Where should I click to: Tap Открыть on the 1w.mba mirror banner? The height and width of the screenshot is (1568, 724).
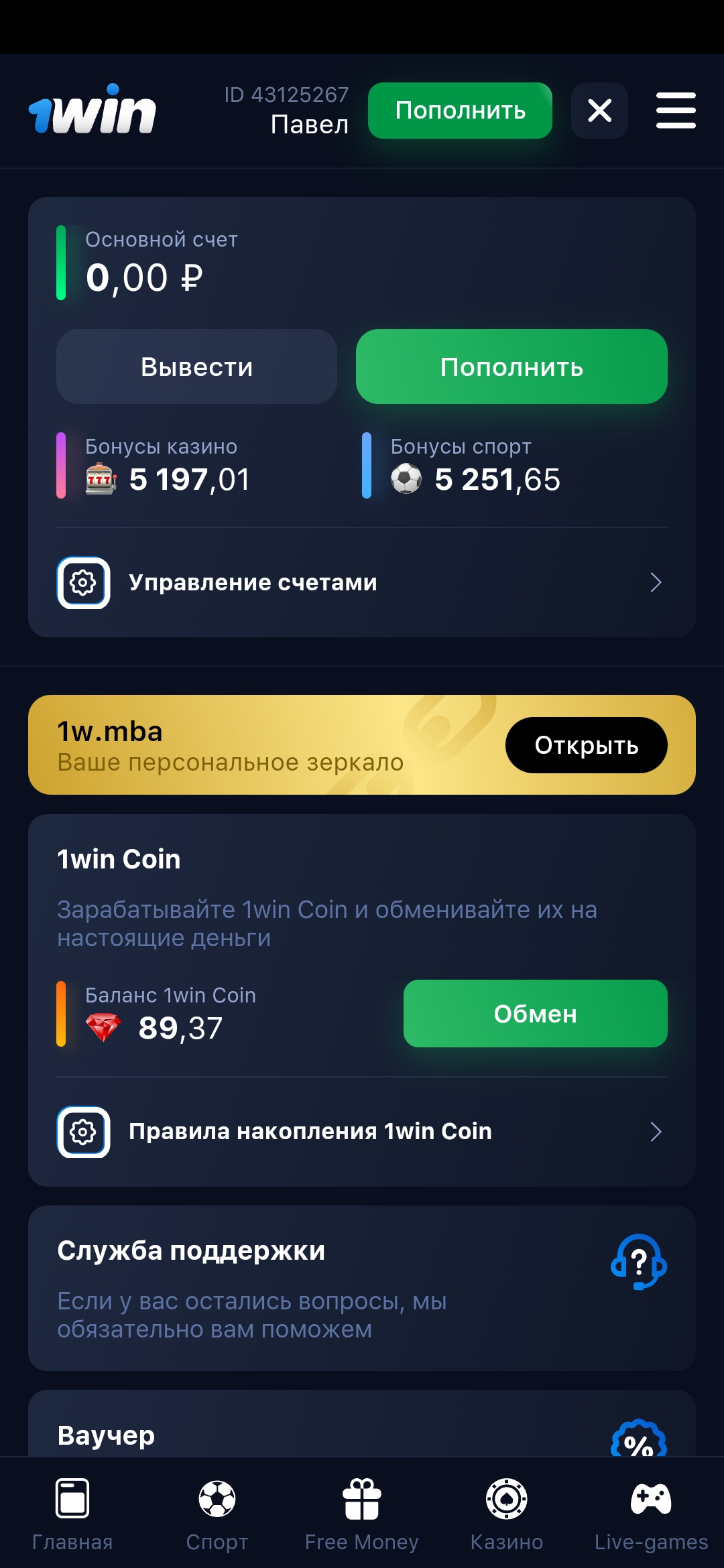(x=586, y=745)
